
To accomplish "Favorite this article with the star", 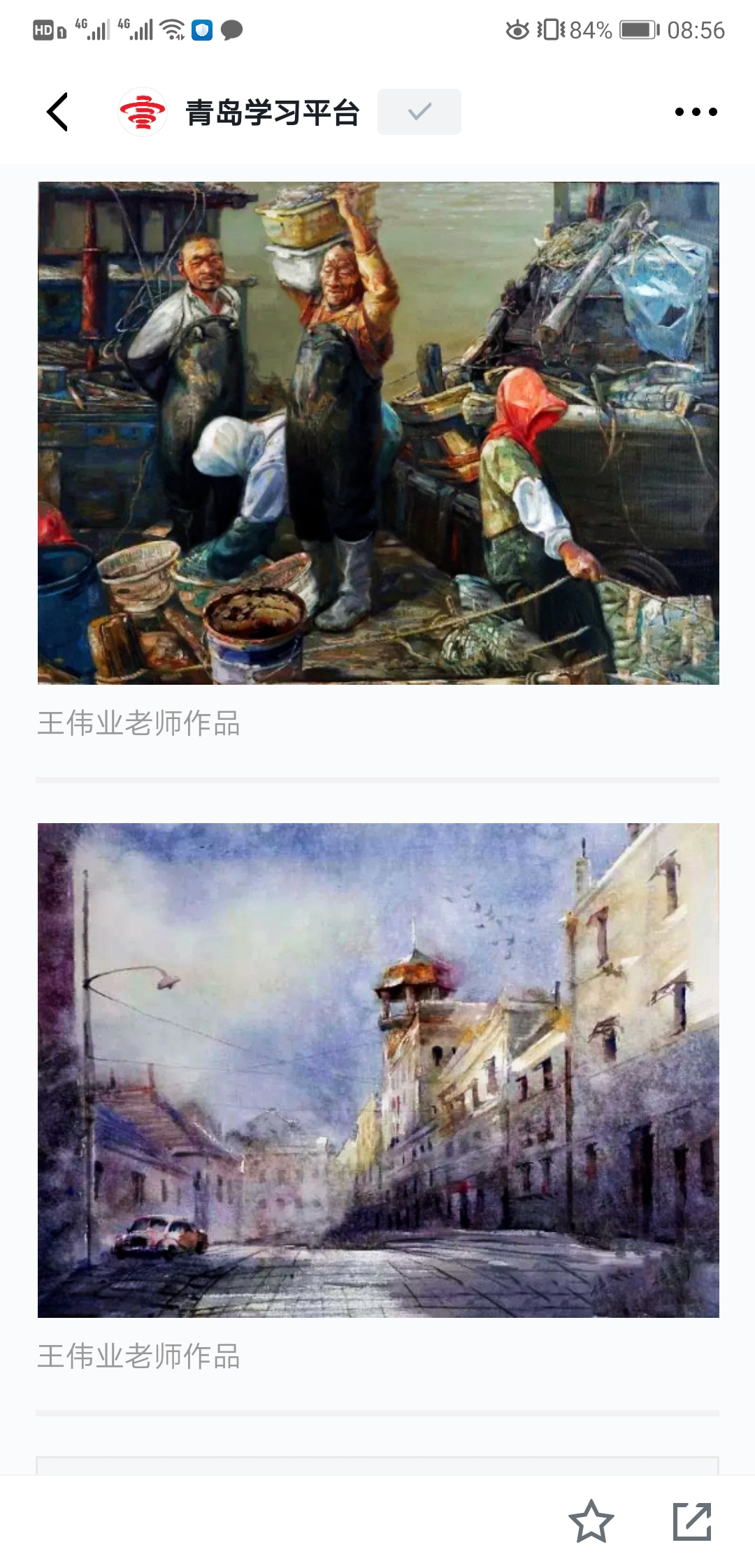I will (591, 1521).
